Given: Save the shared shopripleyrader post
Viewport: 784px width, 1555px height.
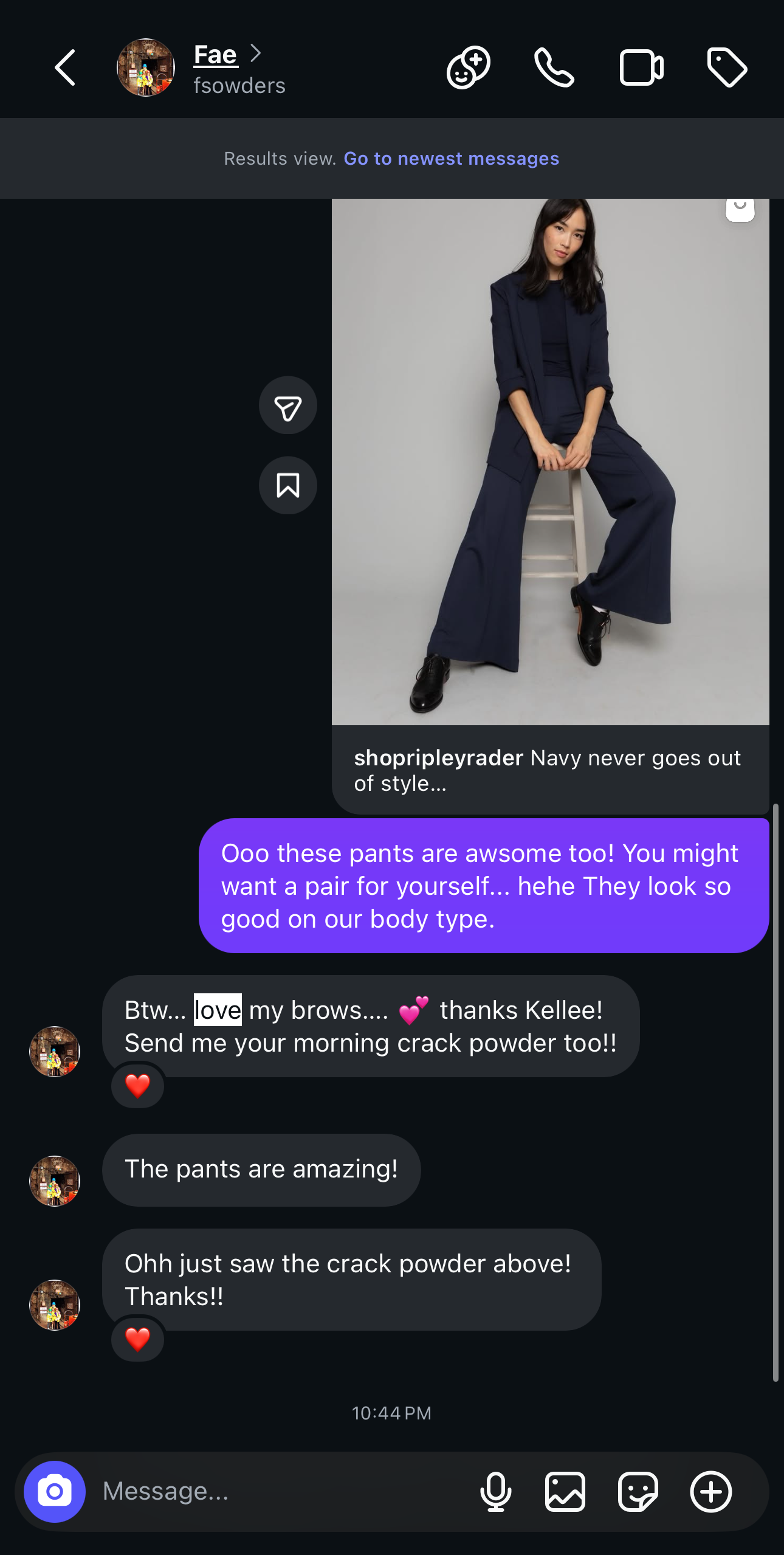Looking at the screenshot, I should tap(288, 486).
